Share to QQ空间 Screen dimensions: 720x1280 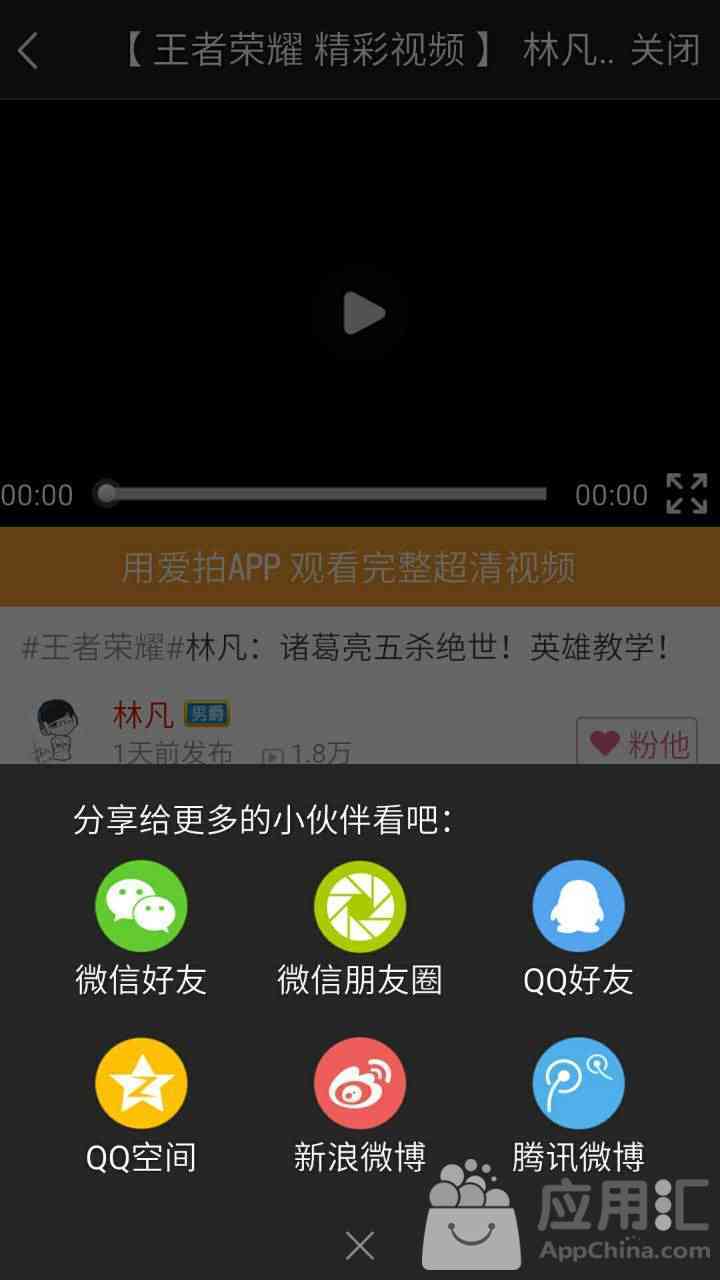click(x=141, y=1084)
